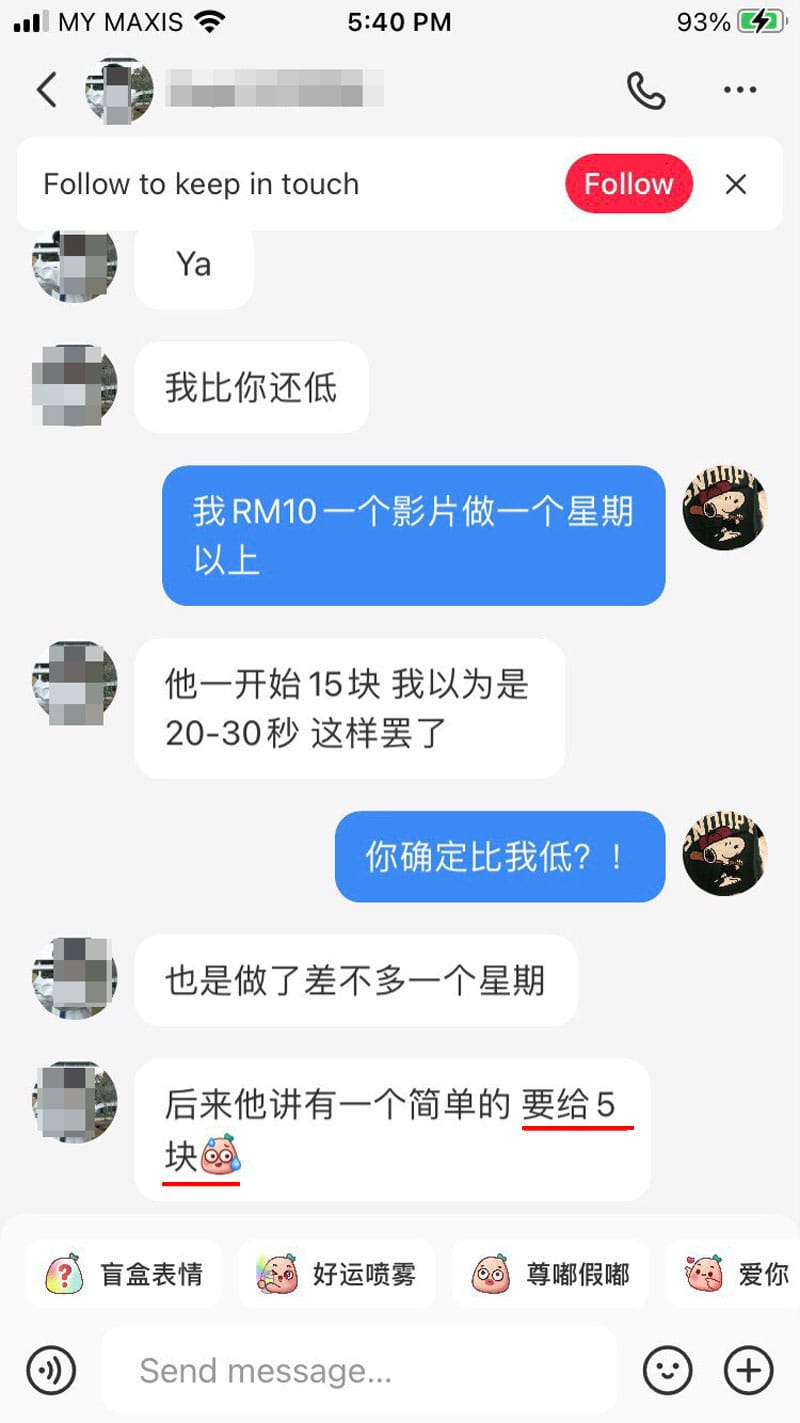
Task: Record a voice message
Action: (x=52, y=1370)
